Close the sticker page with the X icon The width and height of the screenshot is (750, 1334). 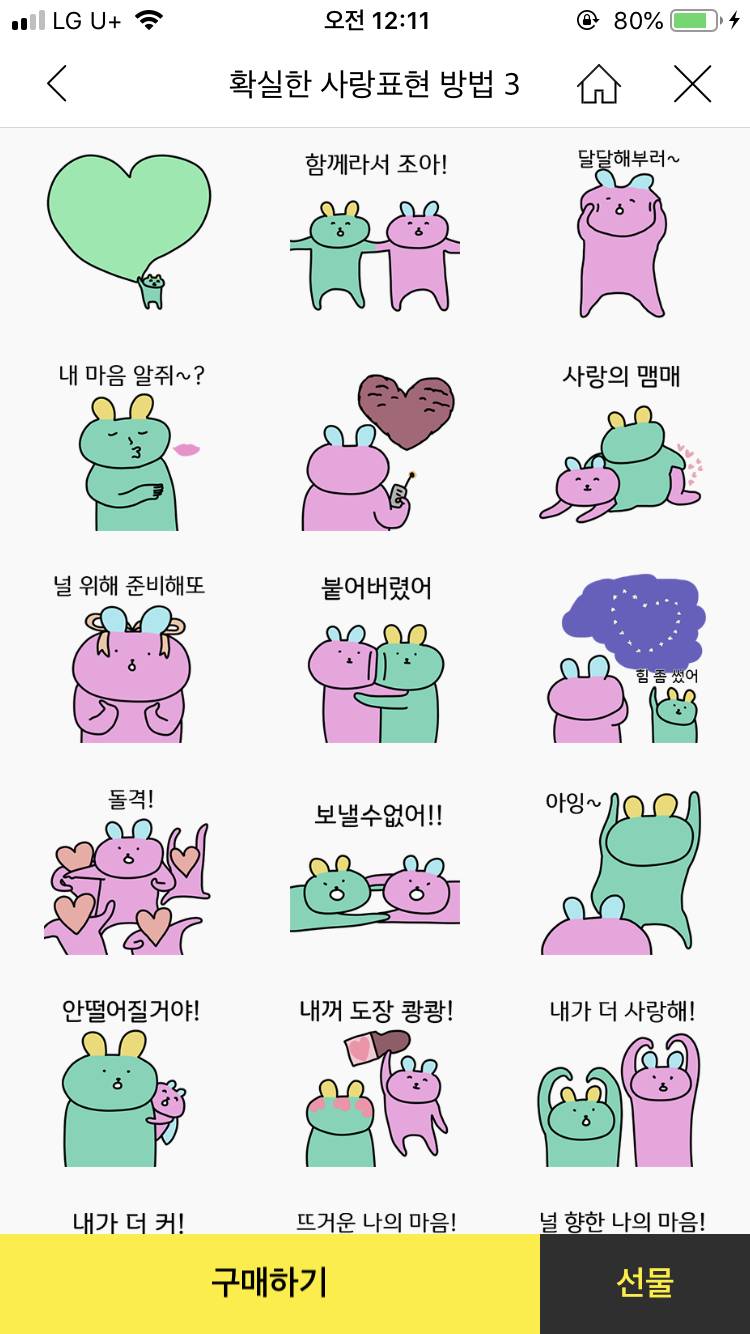690,86
